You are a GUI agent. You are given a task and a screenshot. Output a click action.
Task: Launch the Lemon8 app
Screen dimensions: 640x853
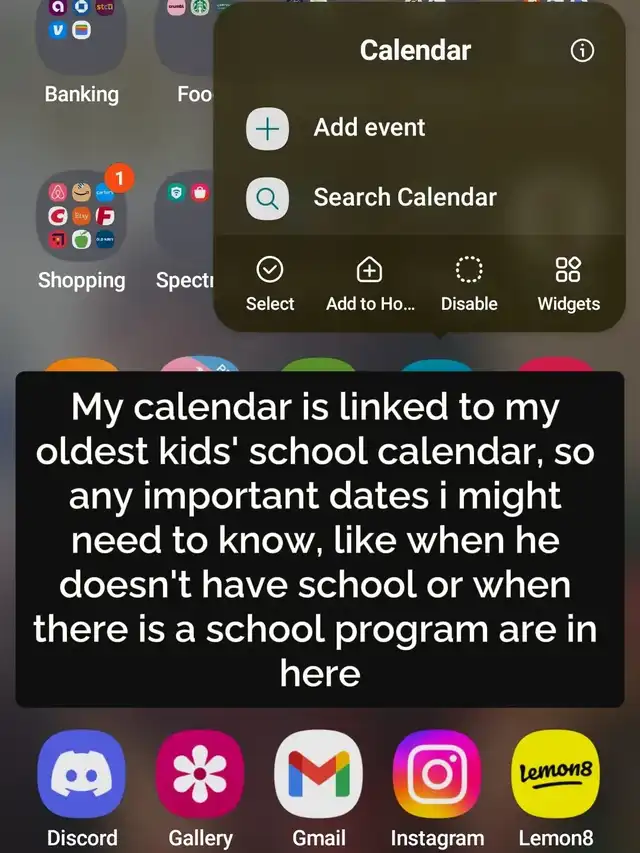pyautogui.click(x=555, y=774)
